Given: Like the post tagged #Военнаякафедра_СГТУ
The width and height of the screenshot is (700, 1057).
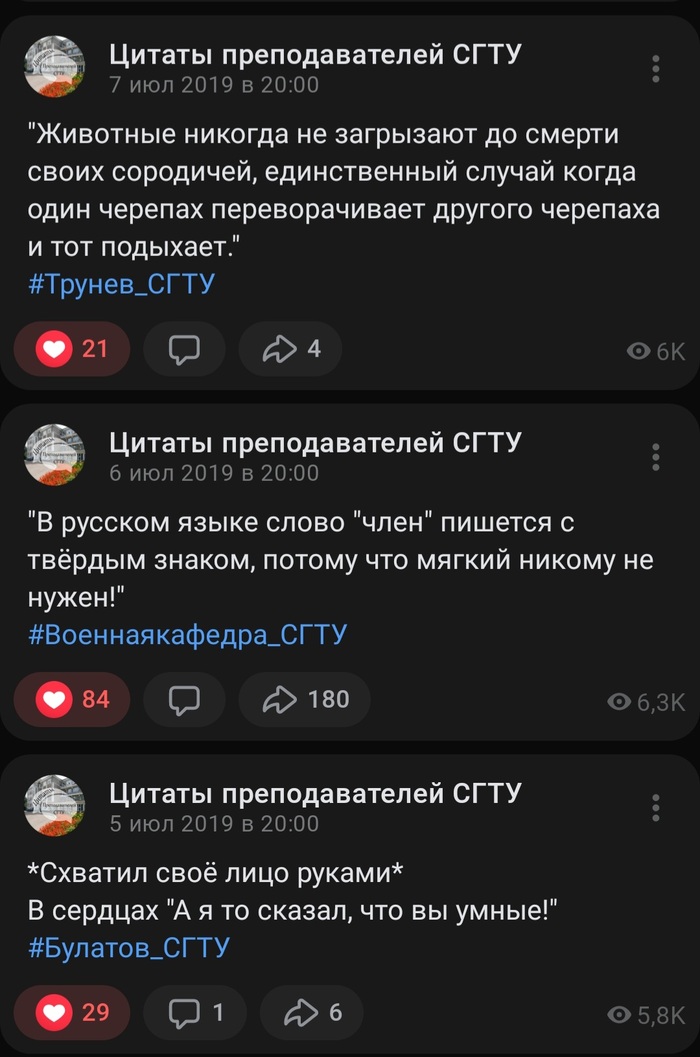Looking at the screenshot, I should pyautogui.click(x=72, y=699).
